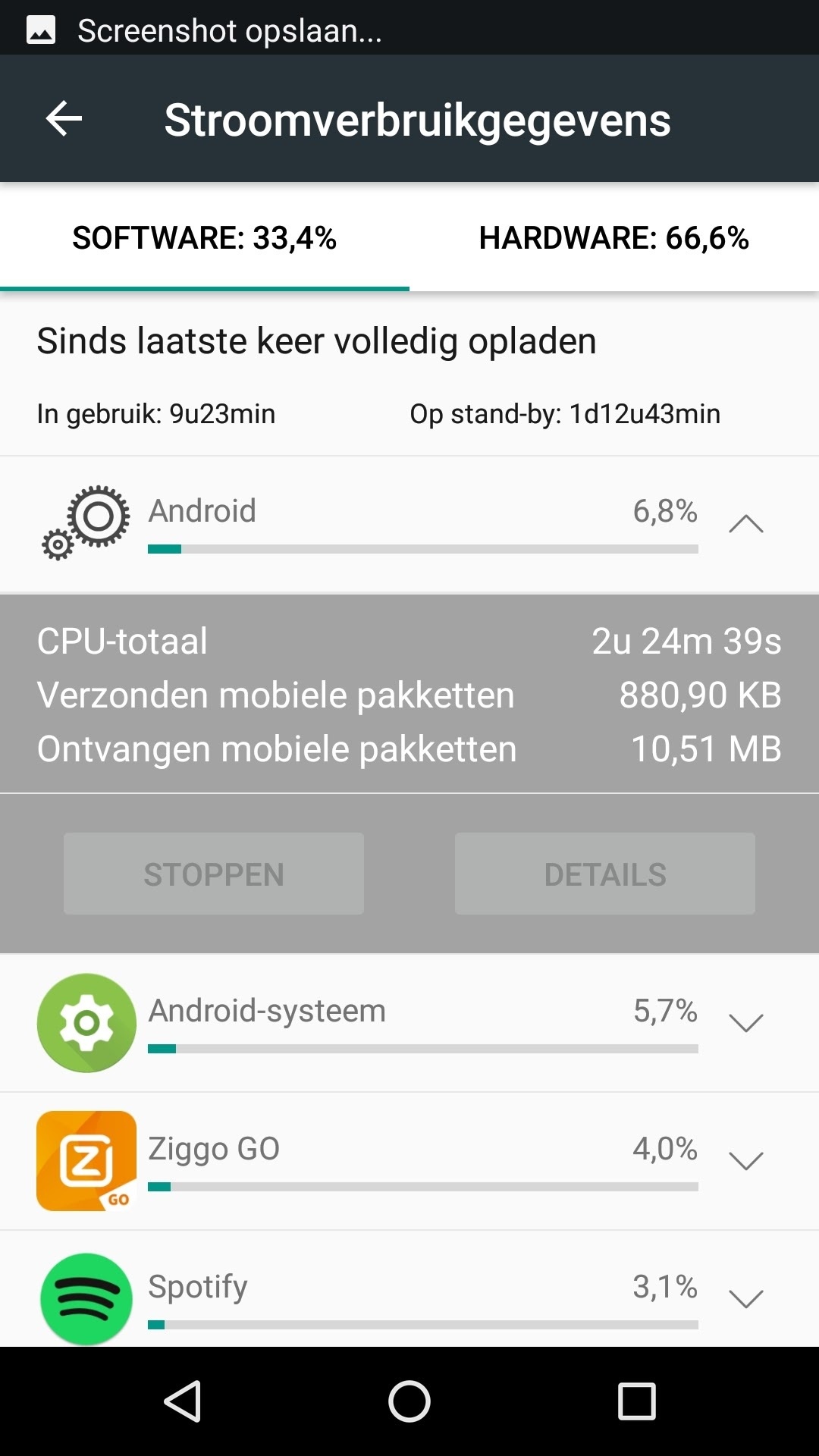Select the SOFTWARE tab

click(204, 238)
